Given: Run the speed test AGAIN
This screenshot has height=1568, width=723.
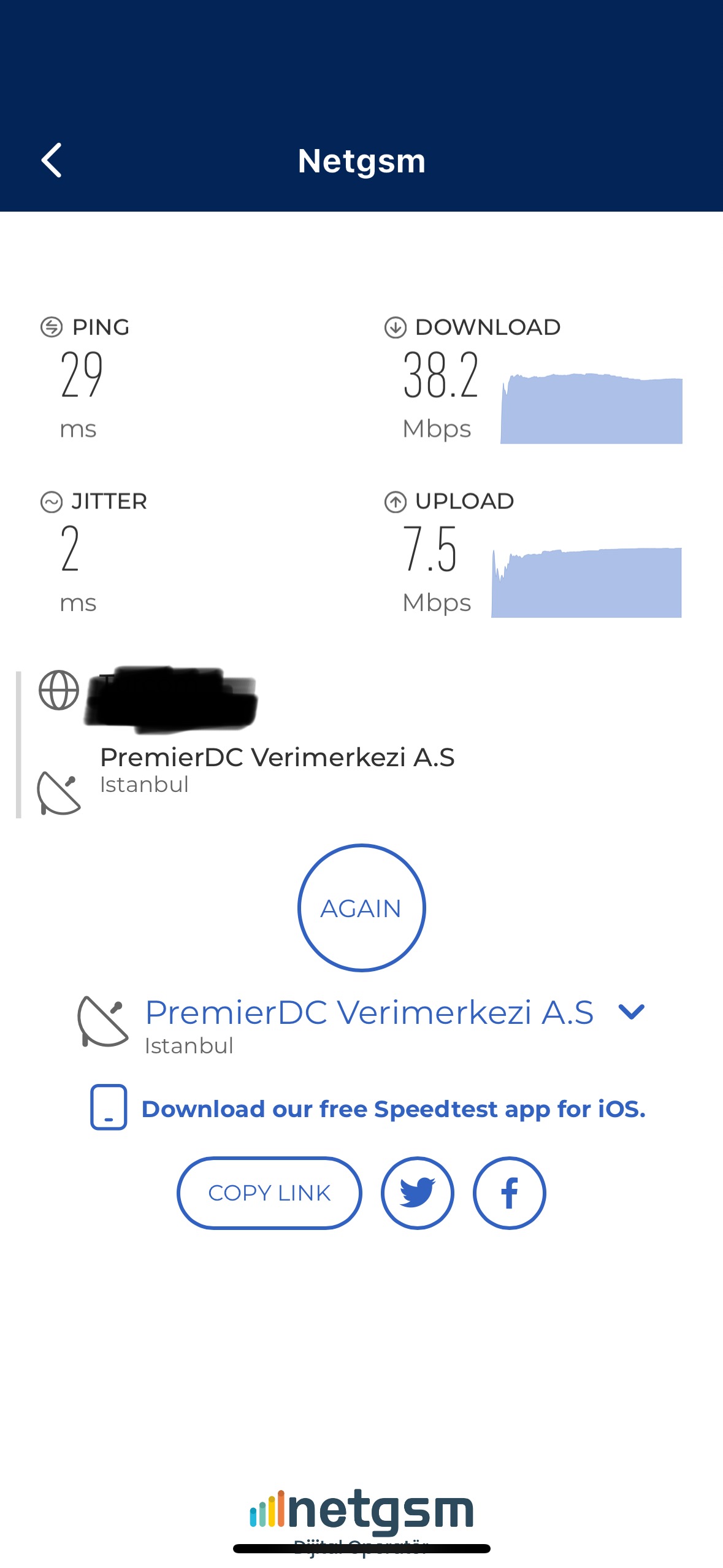Looking at the screenshot, I should [361, 907].
